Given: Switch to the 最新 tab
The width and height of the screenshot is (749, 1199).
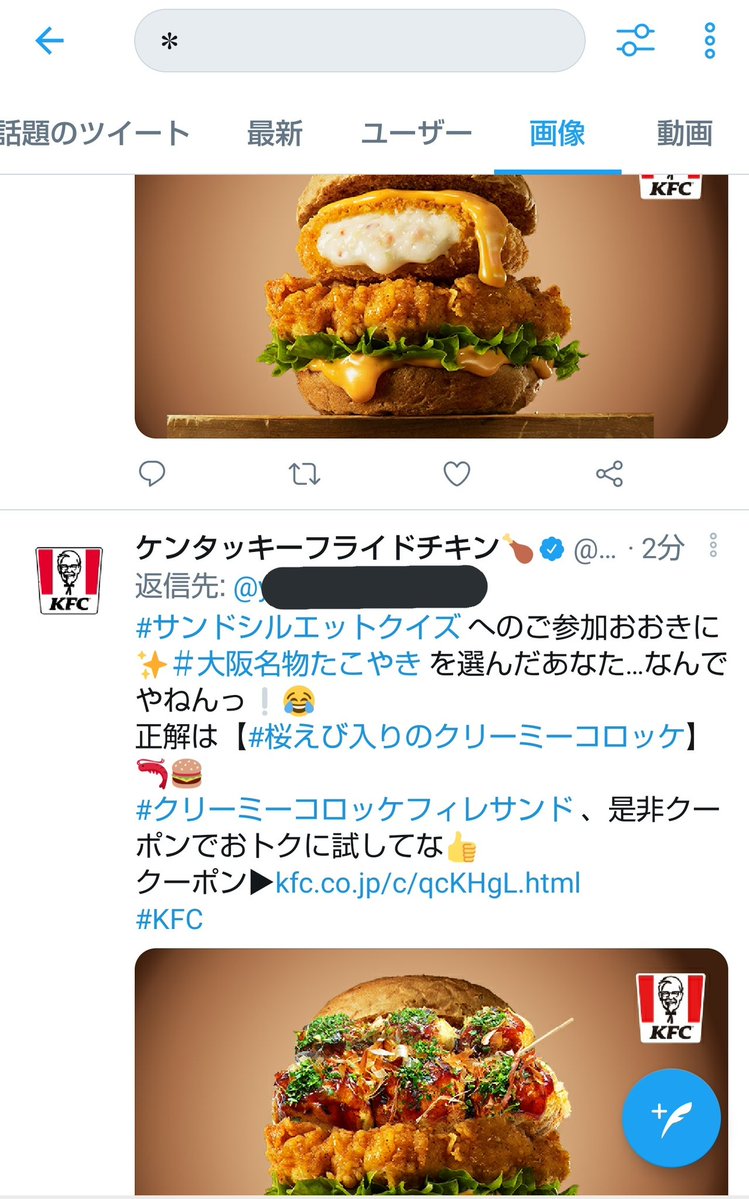Looking at the screenshot, I should 275,133.
